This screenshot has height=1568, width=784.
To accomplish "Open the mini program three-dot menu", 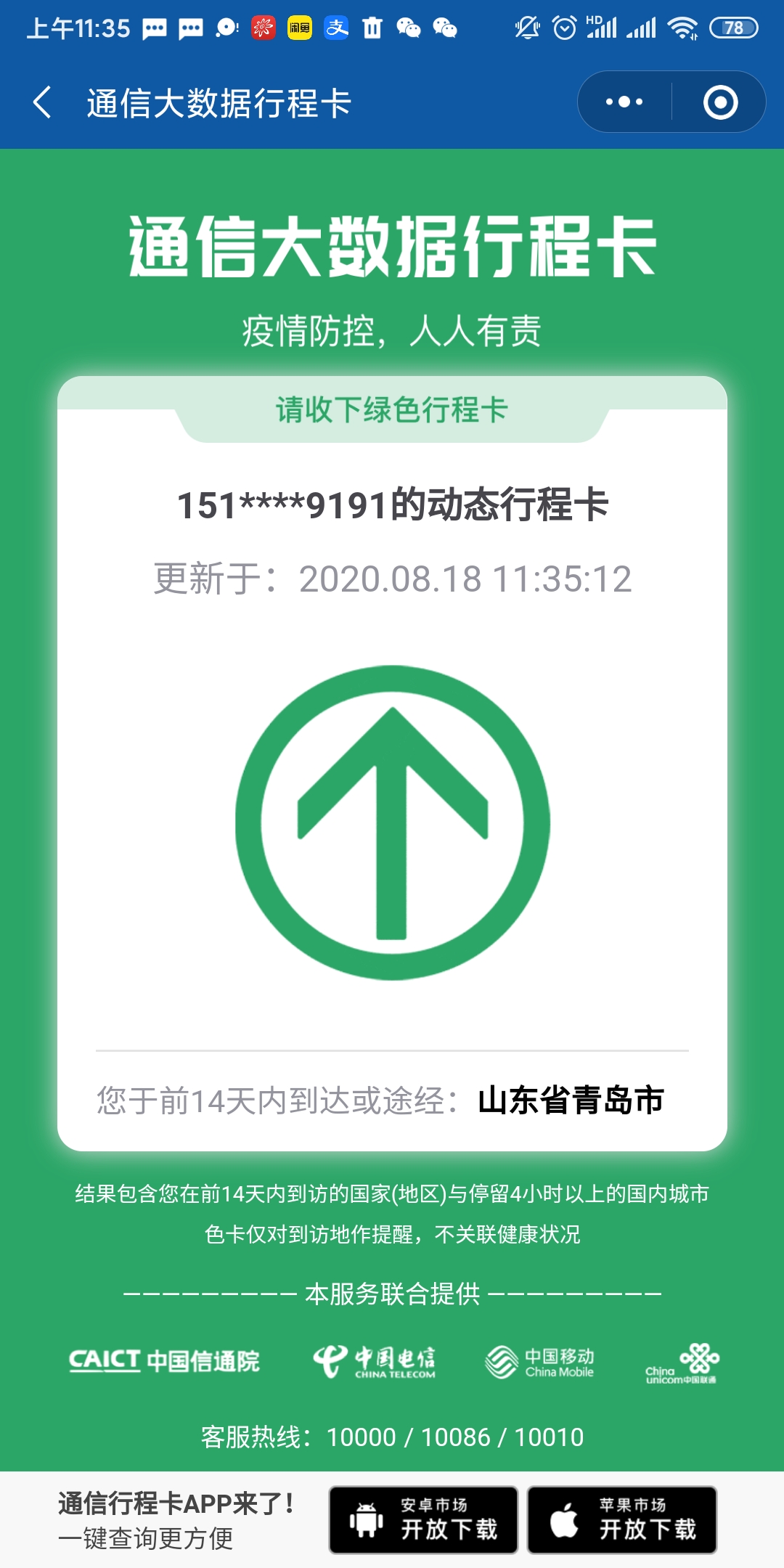I will [x=624, y=102].
